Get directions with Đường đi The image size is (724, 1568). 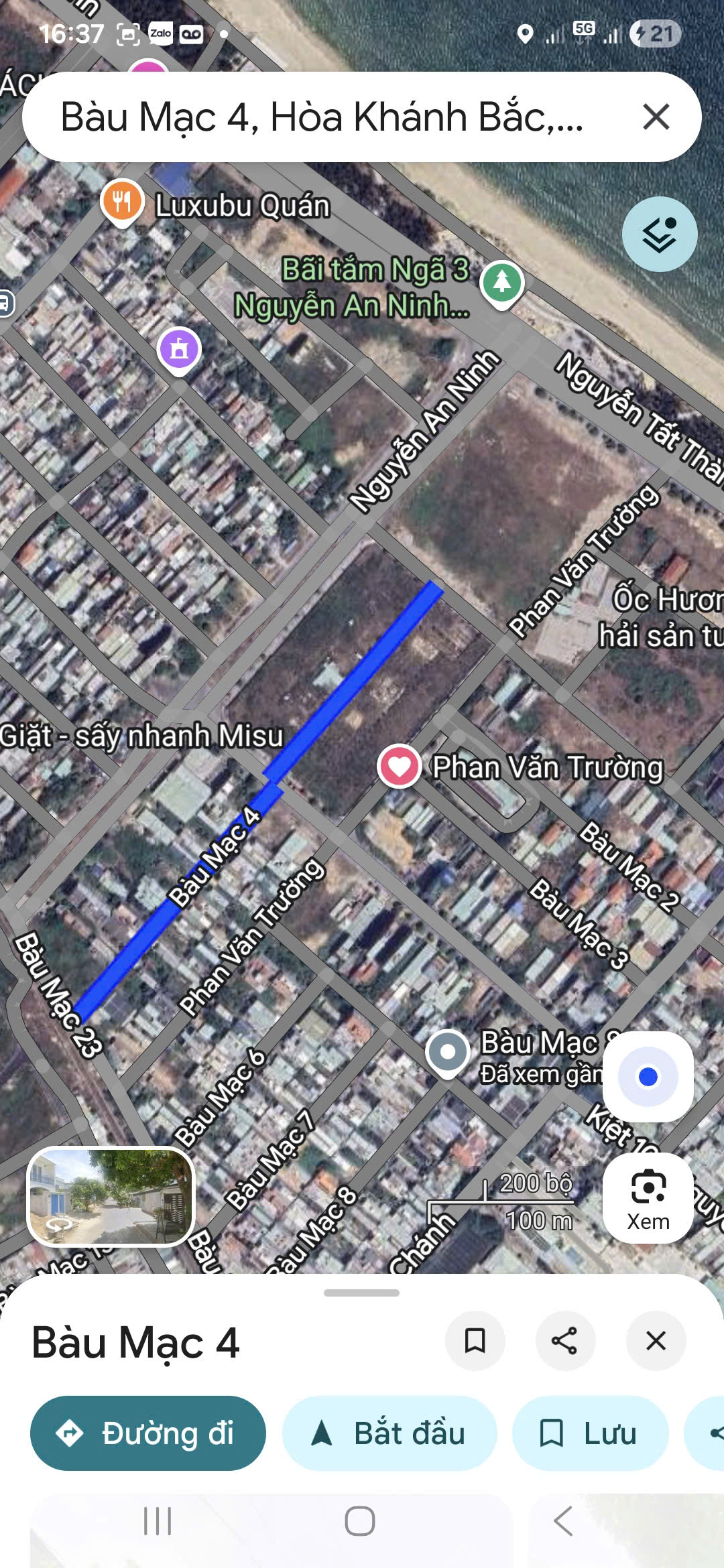click(x=148, y=1433)
